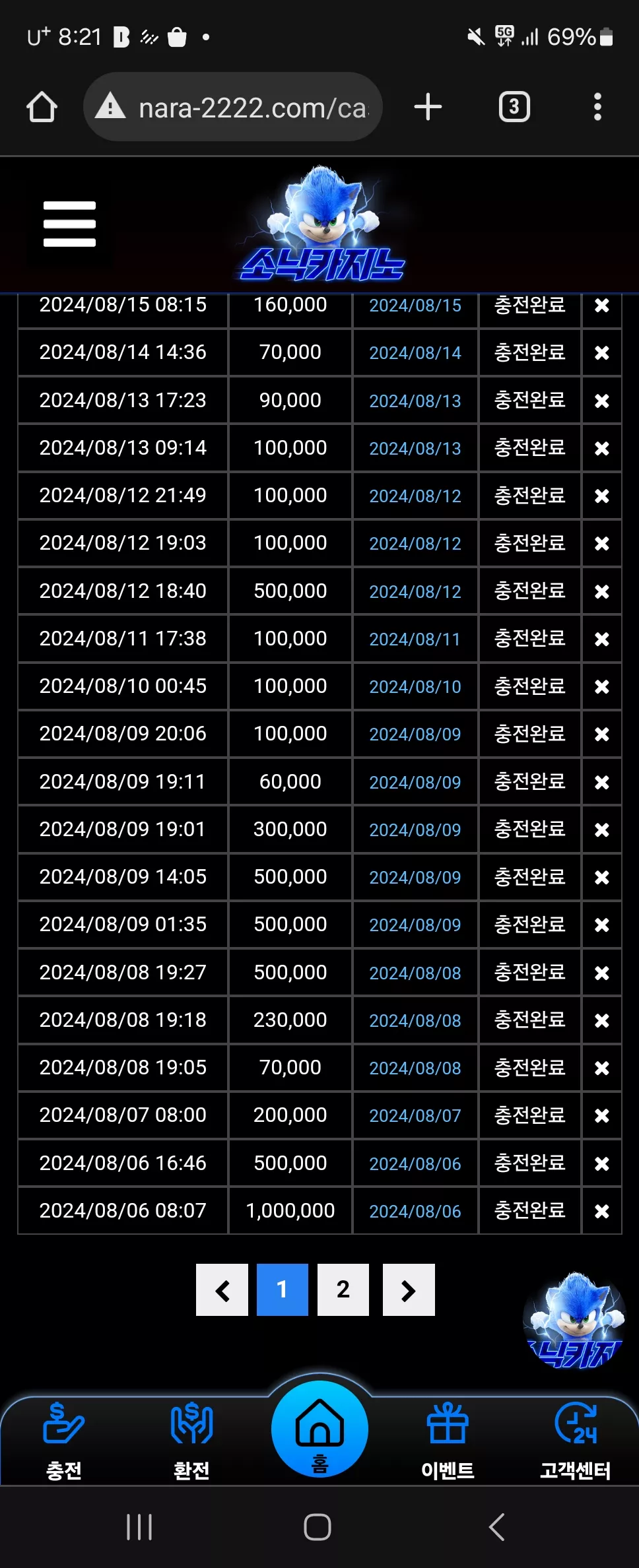Go to the previous page arrow

pos(222,1290)
